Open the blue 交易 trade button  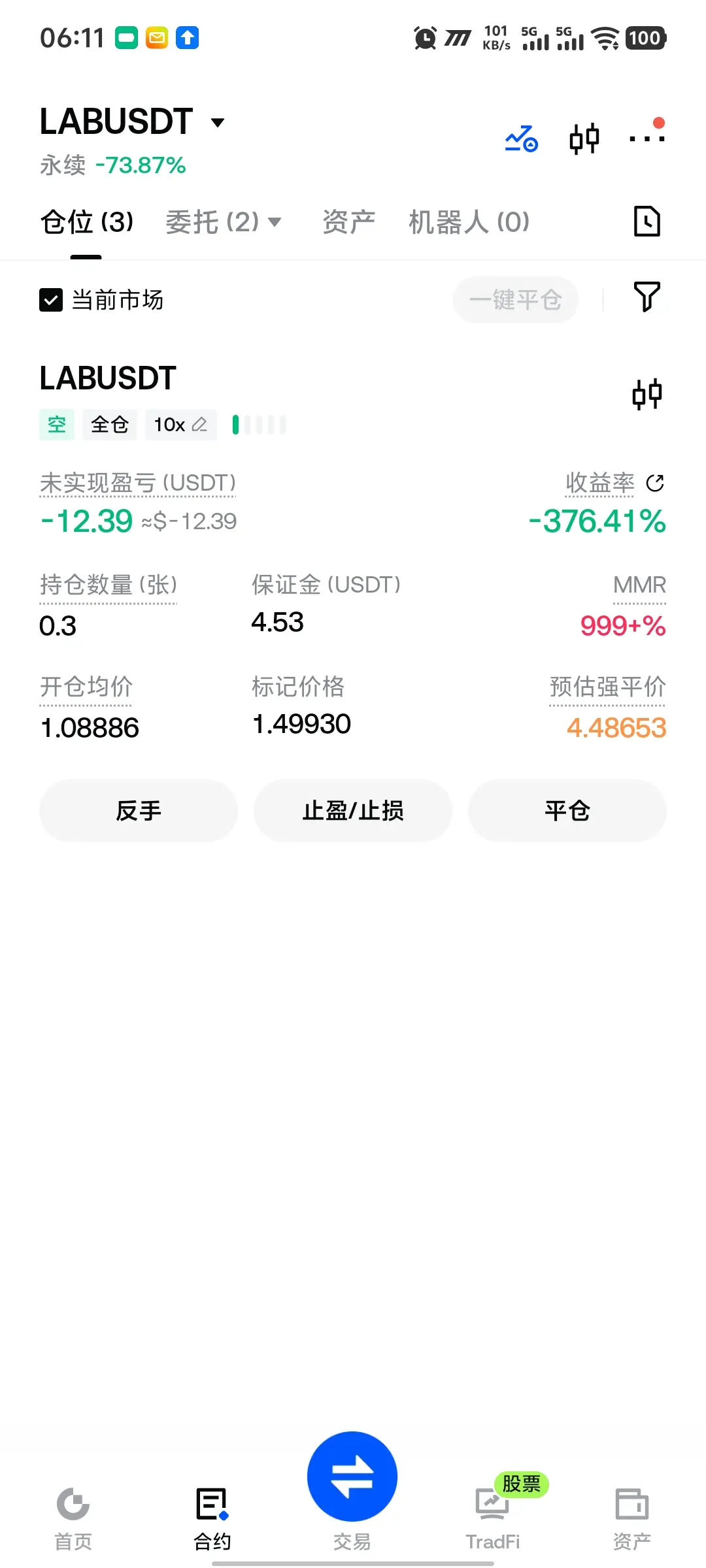(352, 1477)
